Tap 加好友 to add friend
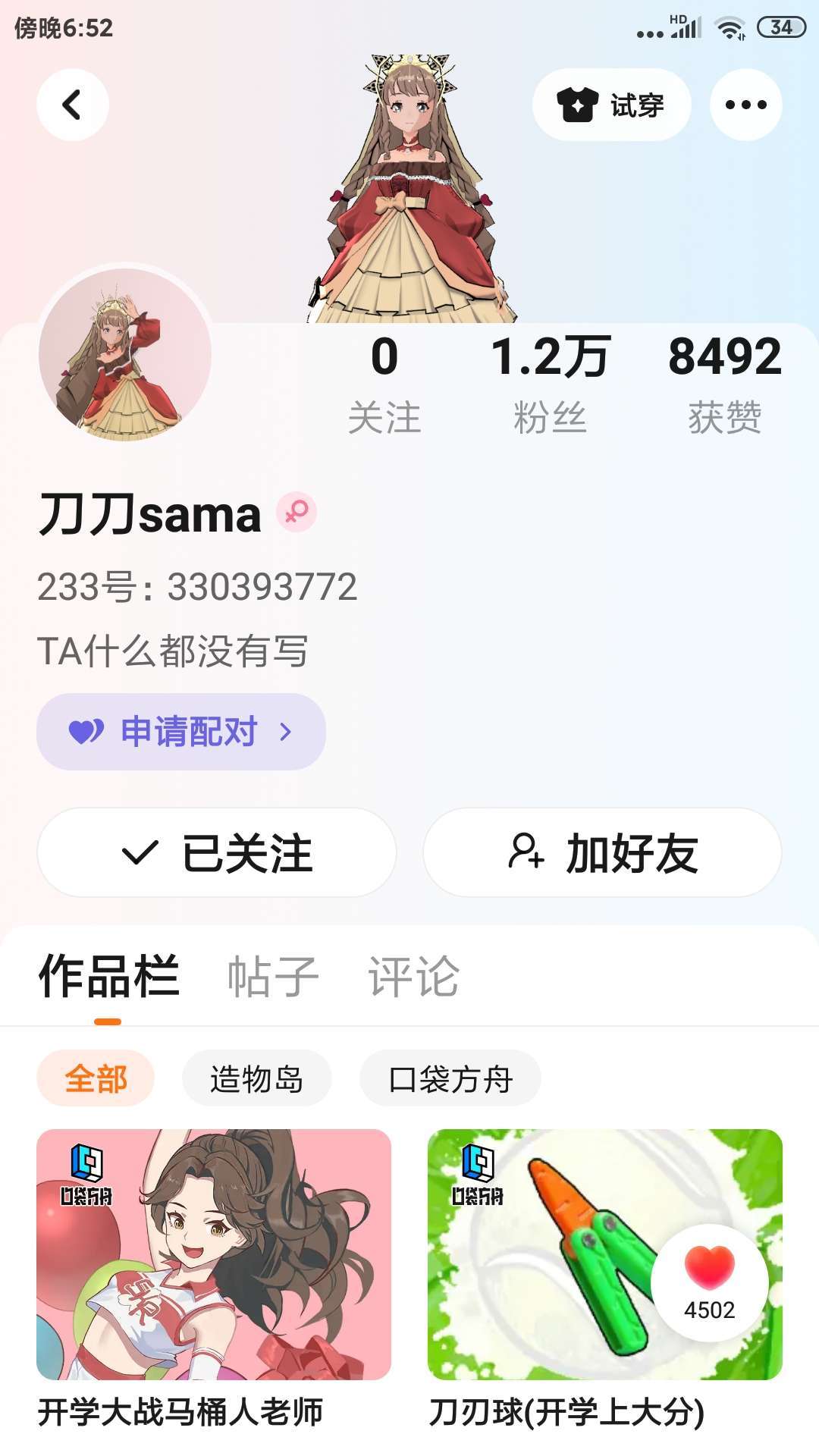Viewport: 819px width, 1456px height. tap(602, 852)
